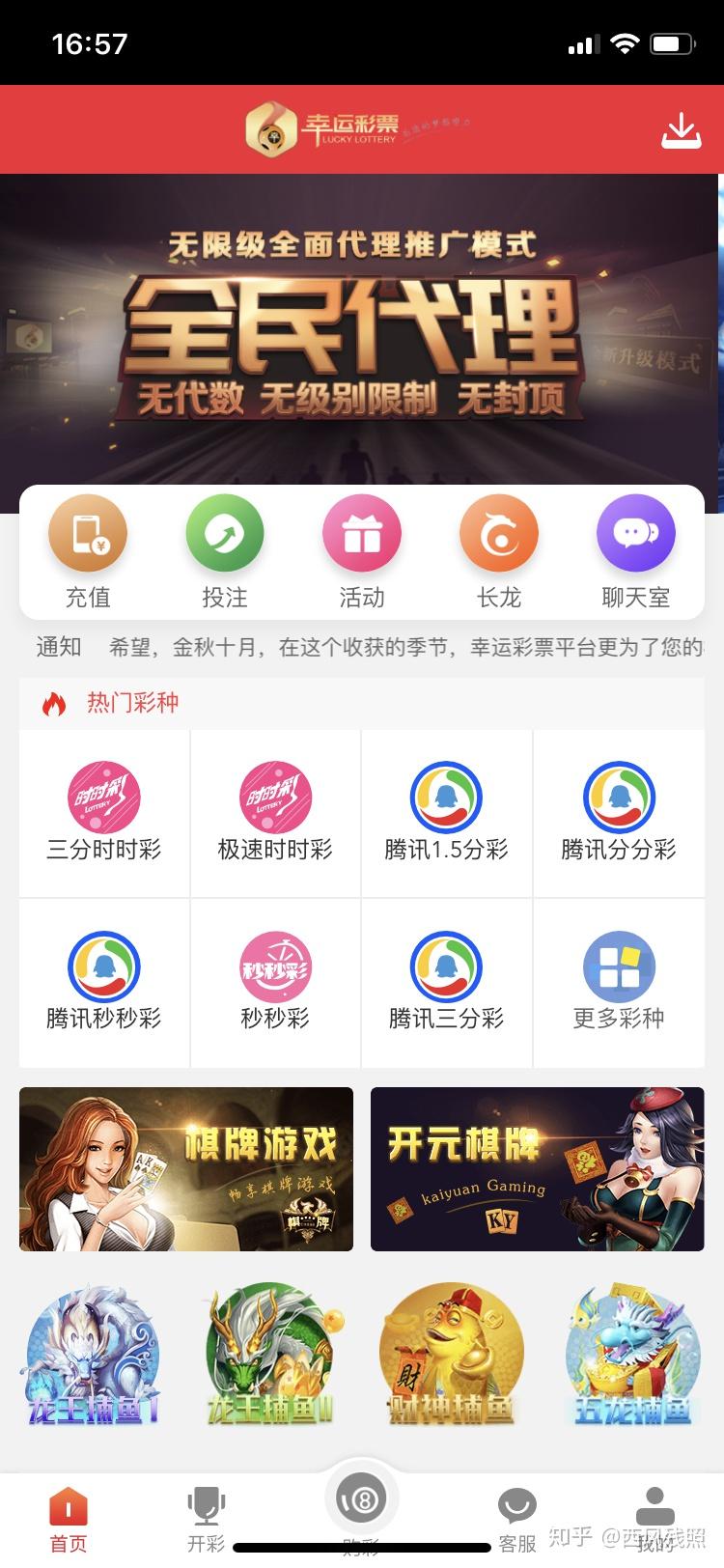Open 活动 promotions shortcut
Image resolution: width=724 pixels, height=1568 pixels.
[x=362, y=552]
